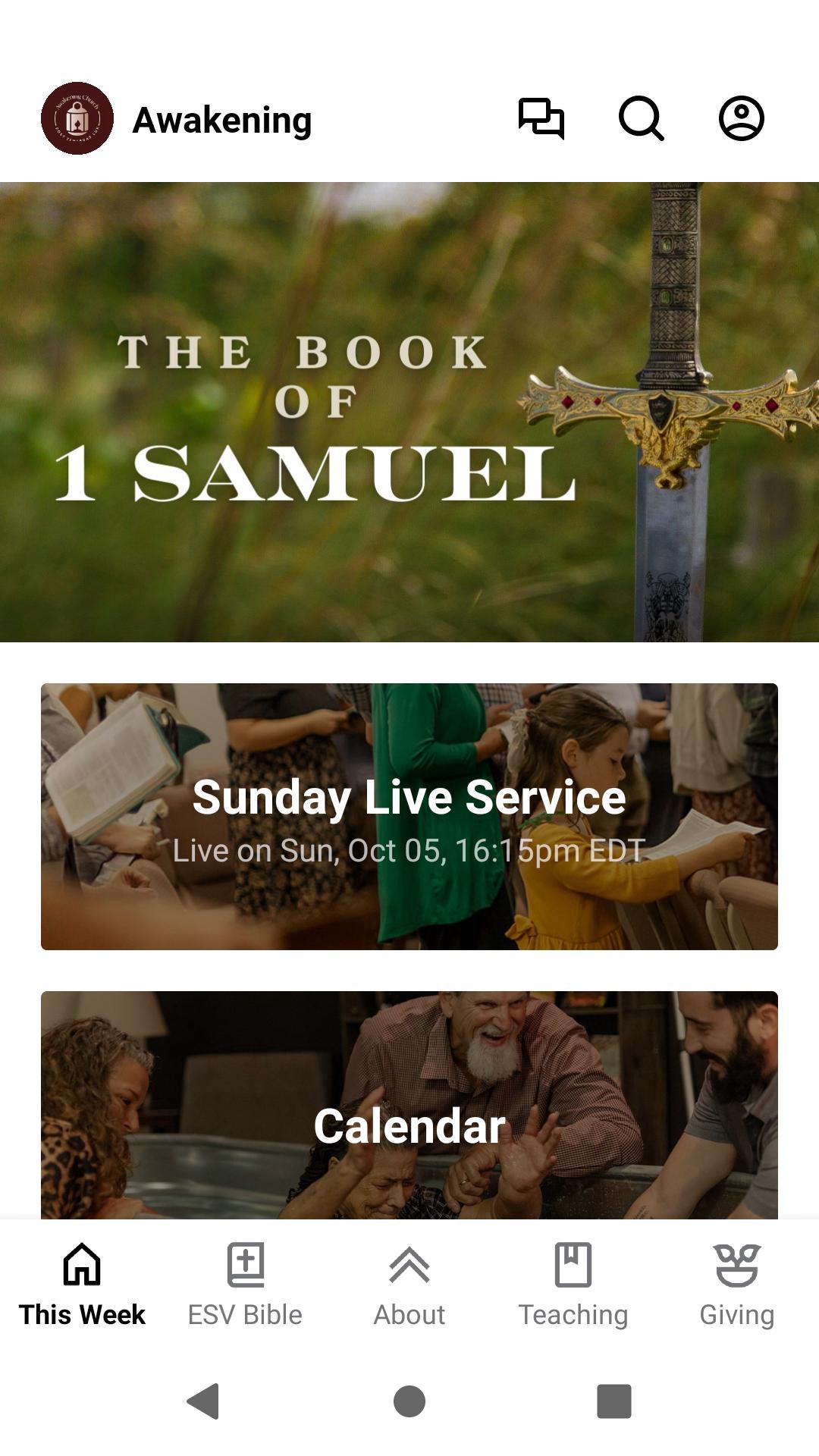Image resolution: width=819 pixels, height=1456 pixels.
Task: Tap the system home button
Action: (409, 1401)
